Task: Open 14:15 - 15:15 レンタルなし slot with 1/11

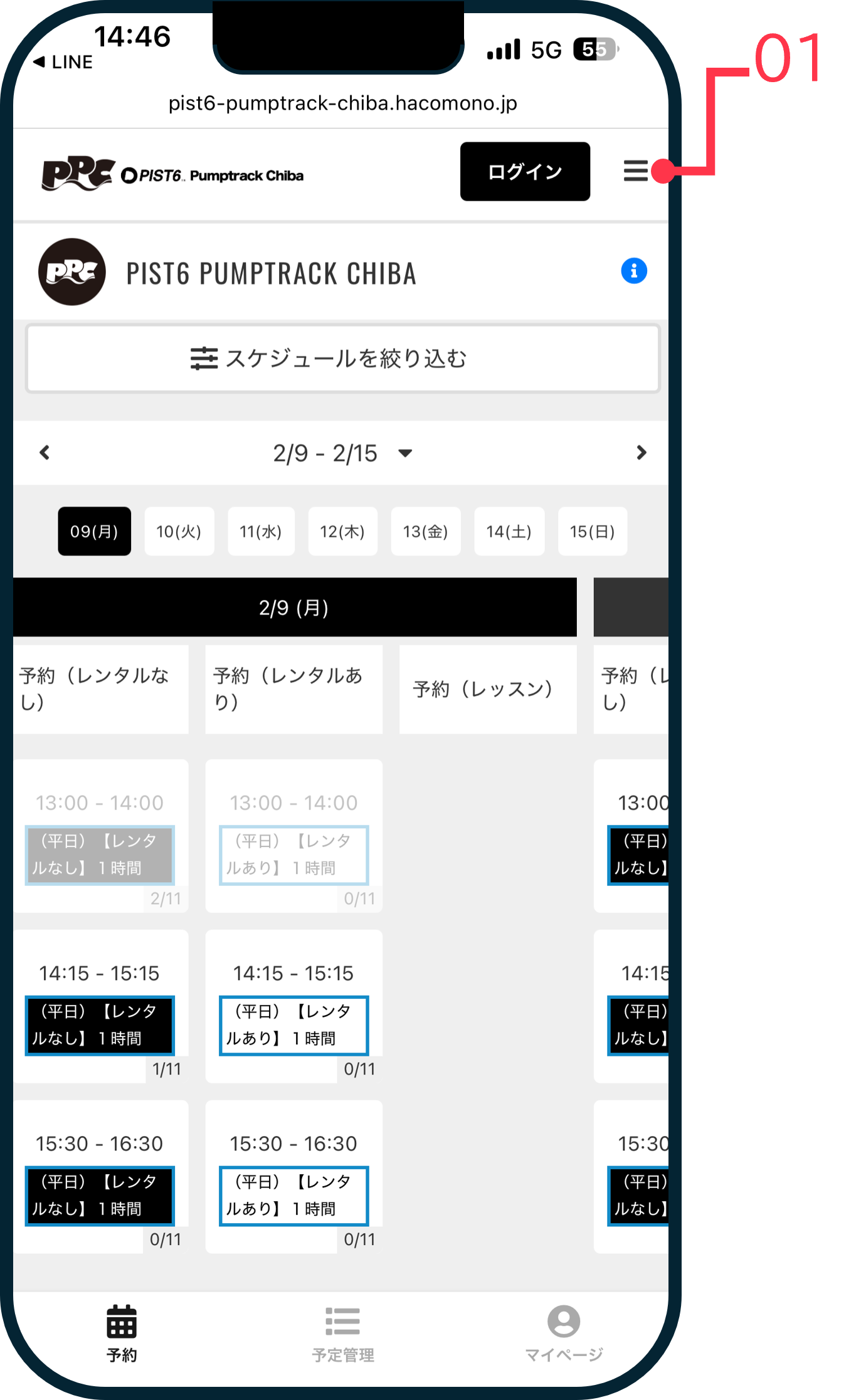Action: click(x=100, y=1025)
